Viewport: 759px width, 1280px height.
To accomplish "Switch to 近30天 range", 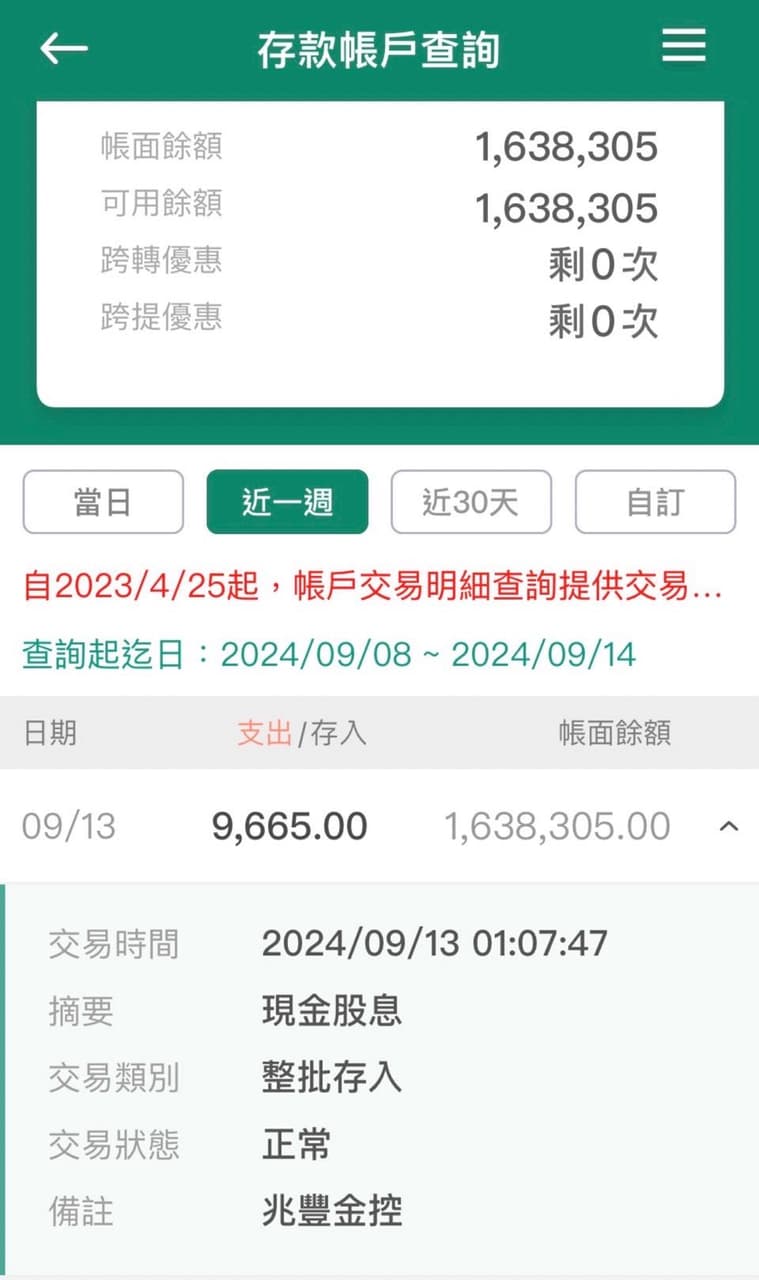I will pyautogui.click(x=471, y=502).
